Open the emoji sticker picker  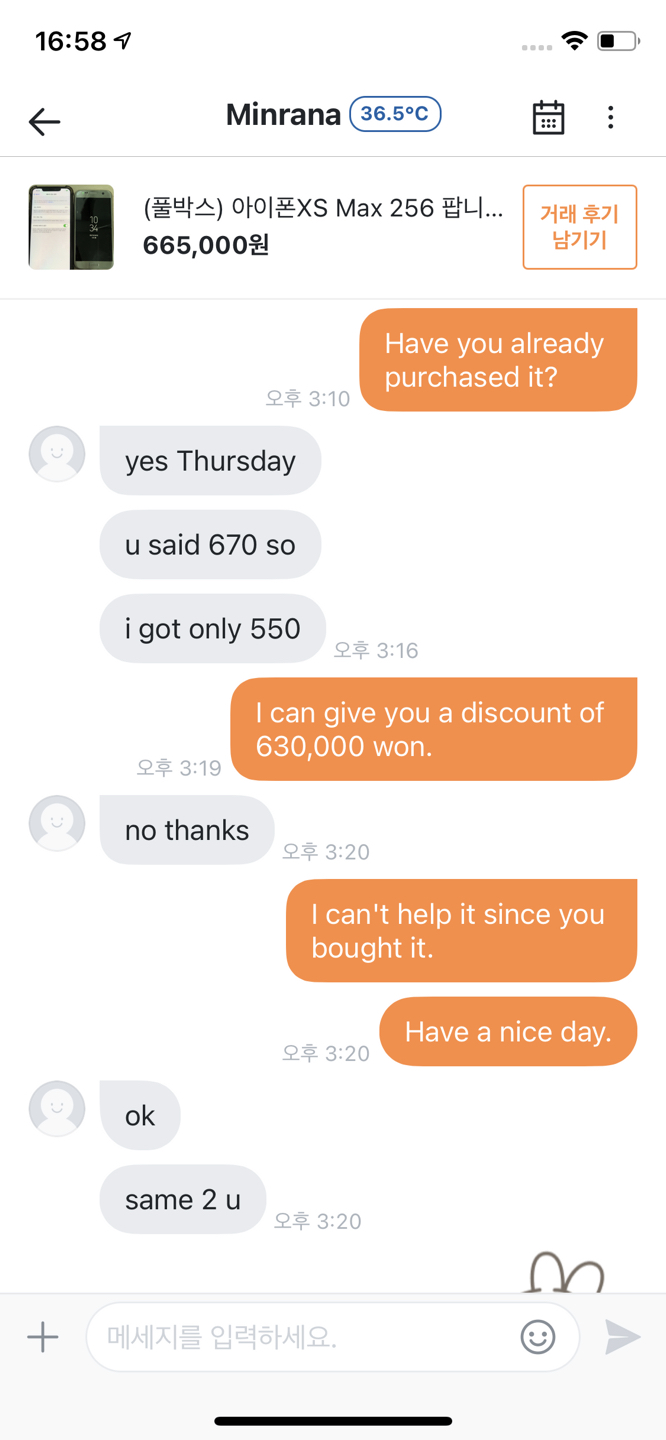pyautogui.click(x=538, y=1337)
